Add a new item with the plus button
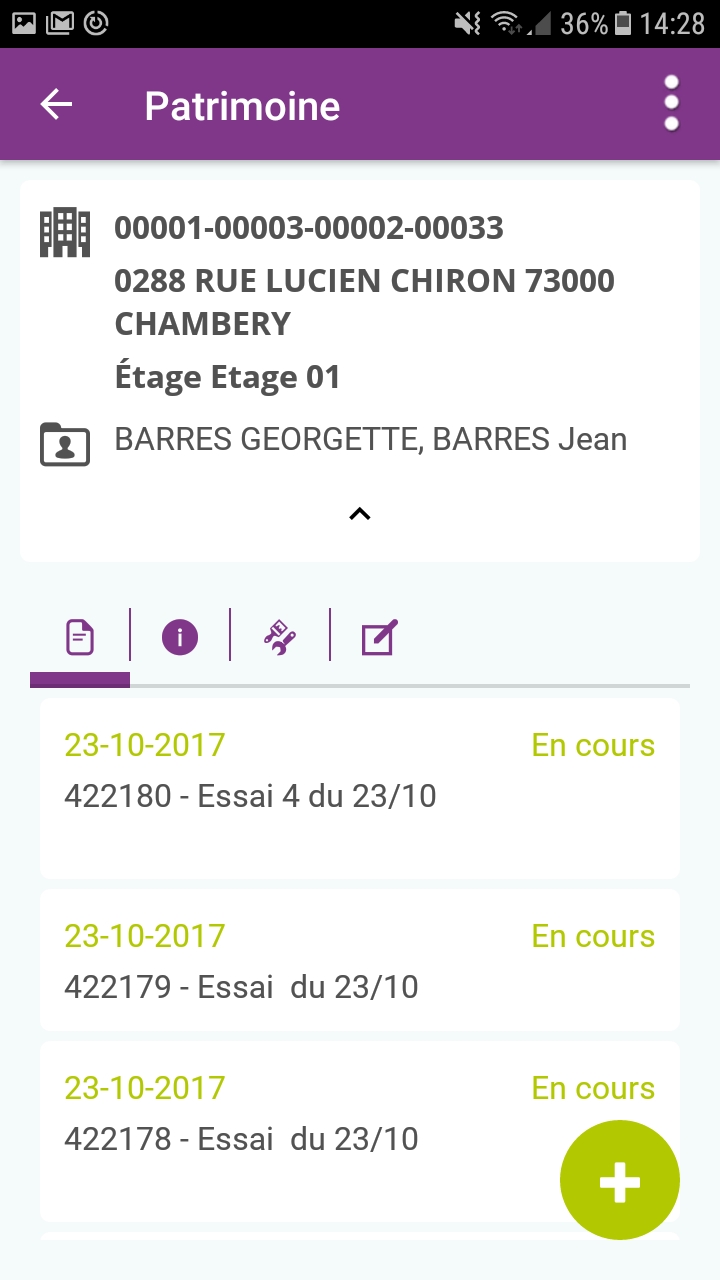 tap(620, 1180)
